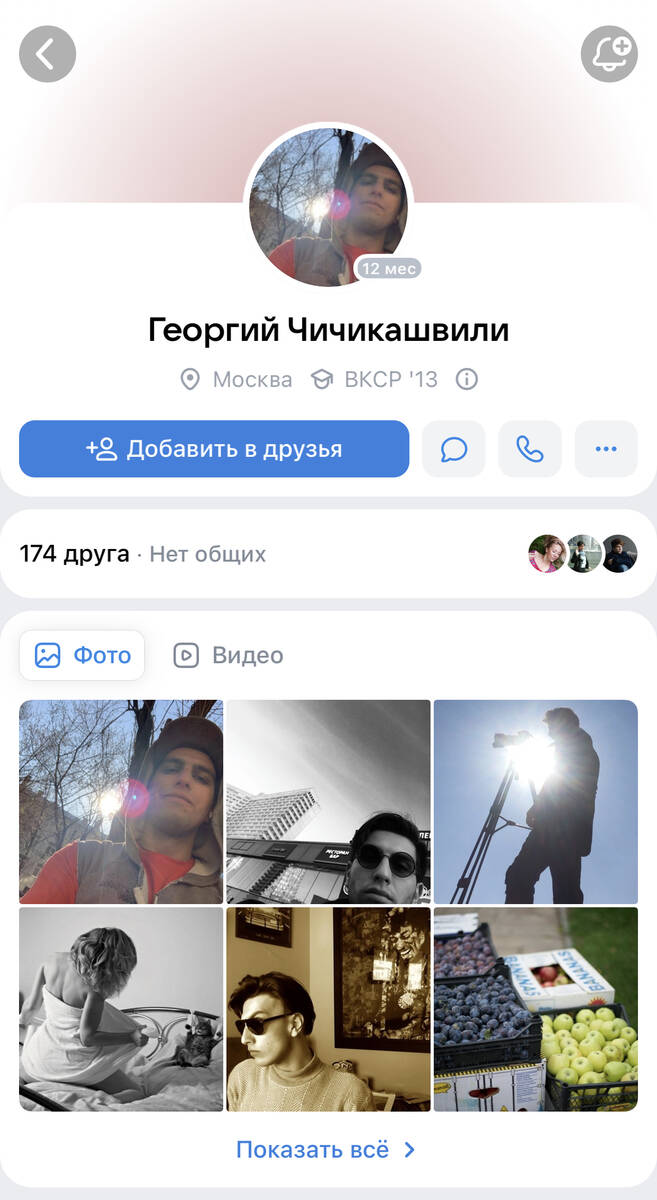Tap Показать всё to view all photos
Viewport: 657px width, 1200px height.
click(x=326, y=1150)
